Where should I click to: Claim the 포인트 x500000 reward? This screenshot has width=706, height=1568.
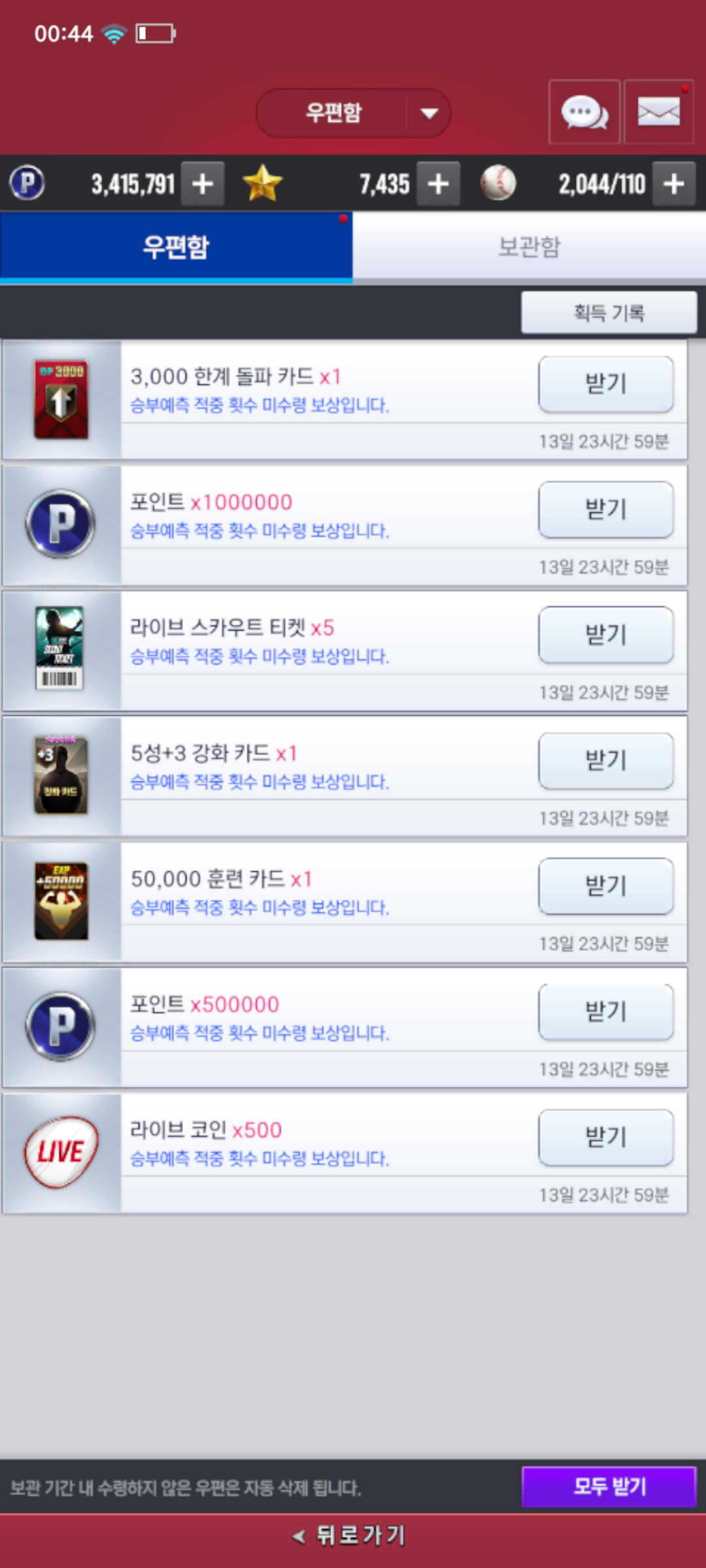605,1011
